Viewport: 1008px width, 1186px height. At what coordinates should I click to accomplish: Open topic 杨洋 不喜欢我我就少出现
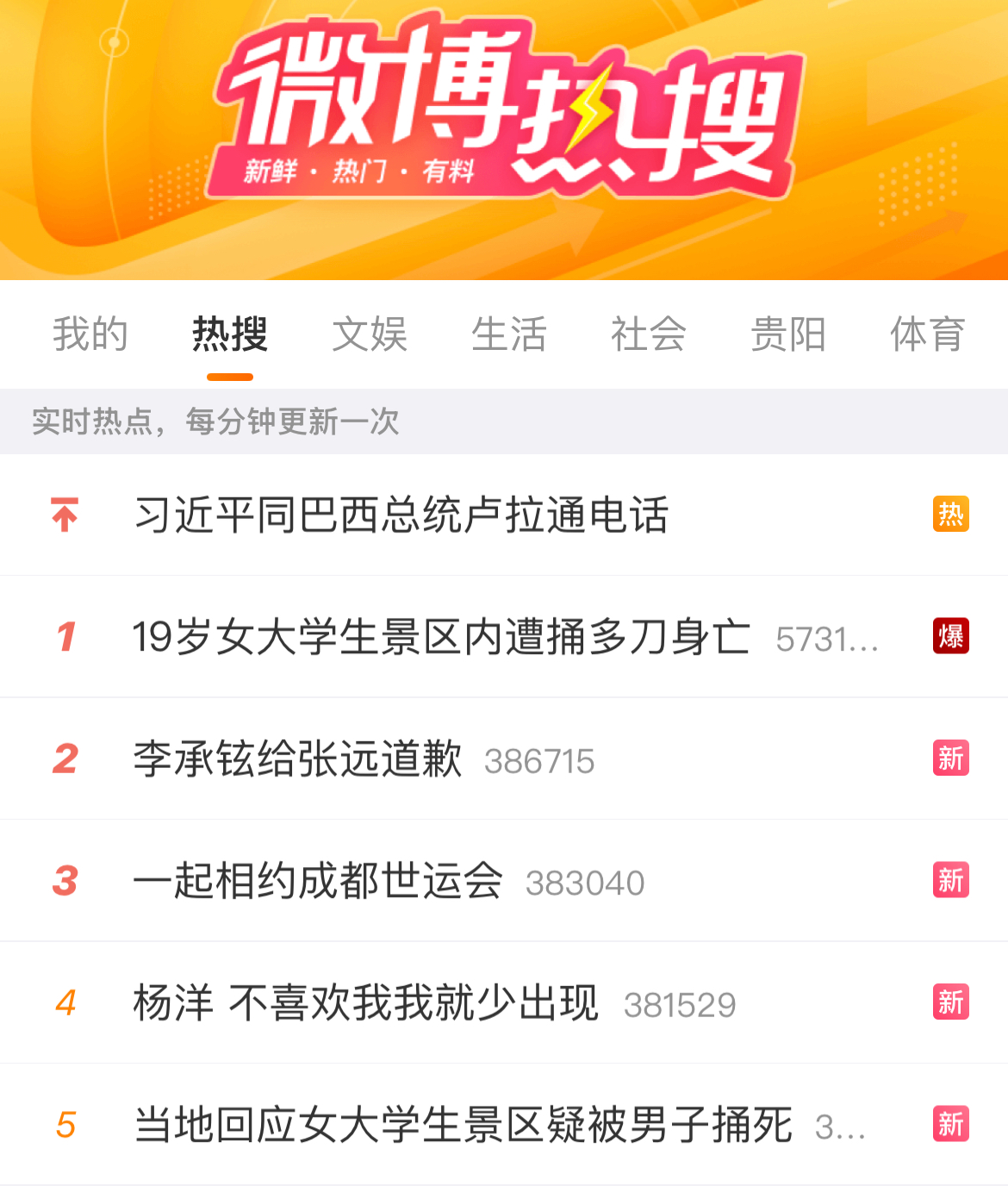(x=366, y=1003)
